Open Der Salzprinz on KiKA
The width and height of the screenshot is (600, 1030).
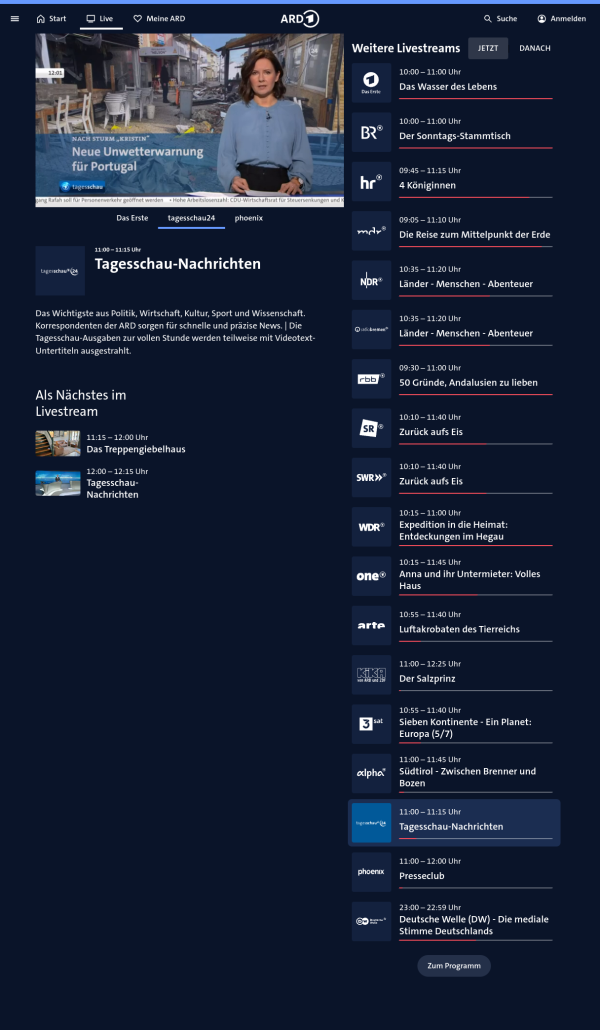427,678
